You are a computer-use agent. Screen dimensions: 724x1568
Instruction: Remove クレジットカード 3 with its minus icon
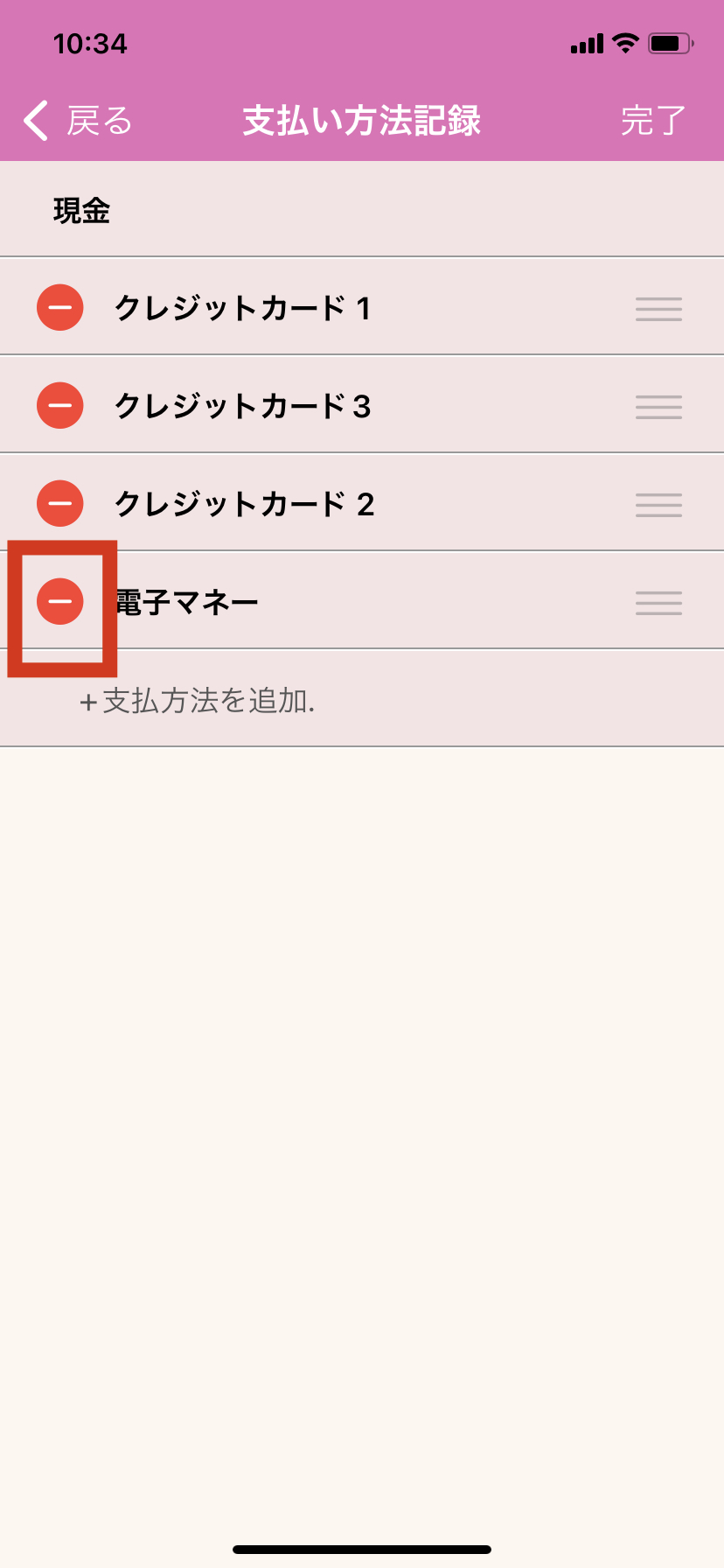click(60, 406)
